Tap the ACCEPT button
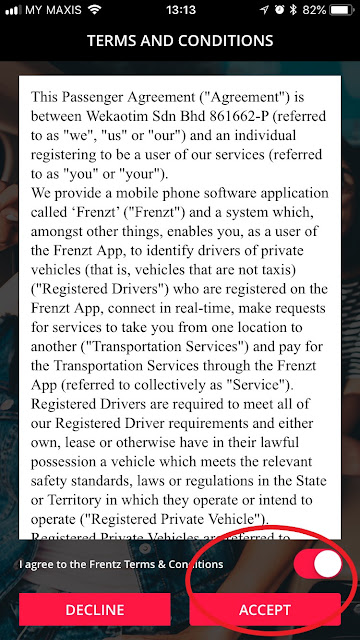Image resolution: width=360 pixels, height=640 pixels. [x=265, y=609]
